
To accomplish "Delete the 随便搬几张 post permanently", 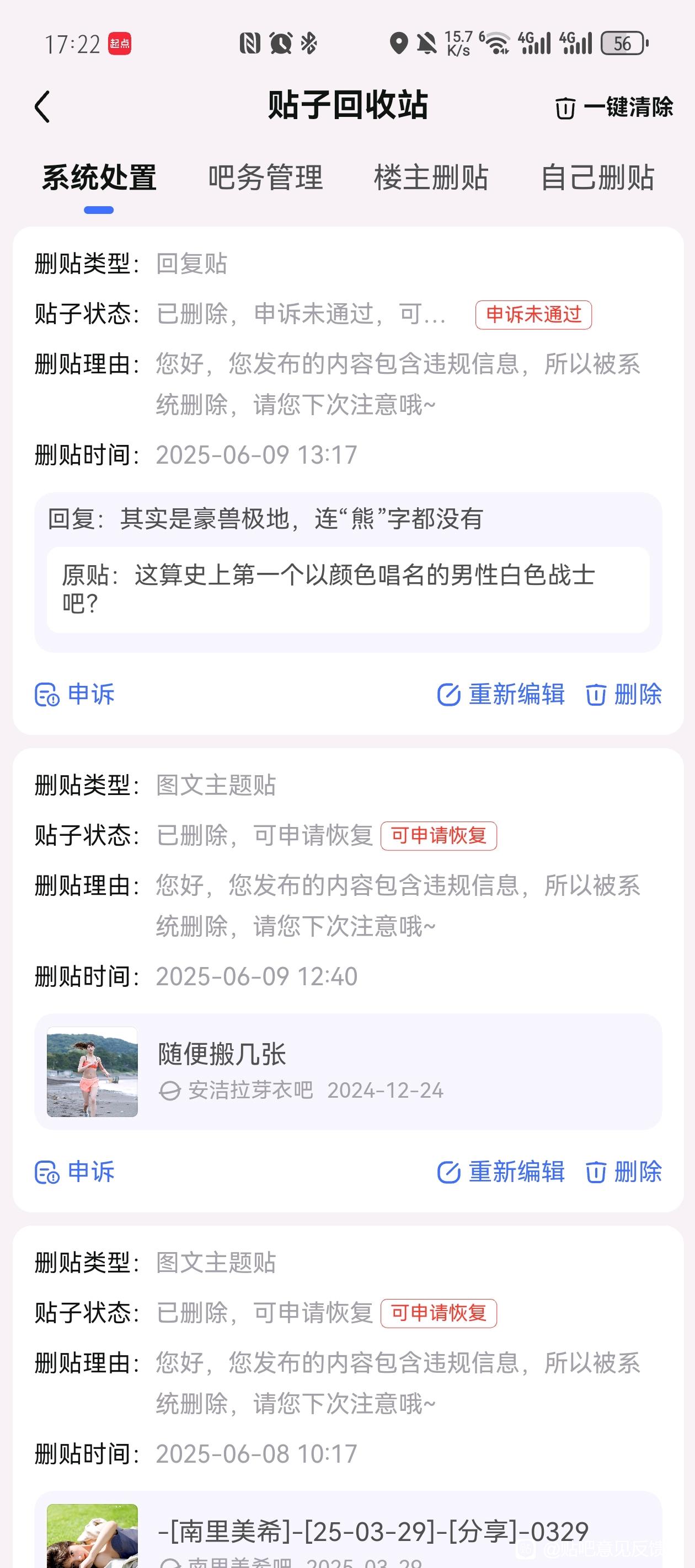I will (624, 1172).
